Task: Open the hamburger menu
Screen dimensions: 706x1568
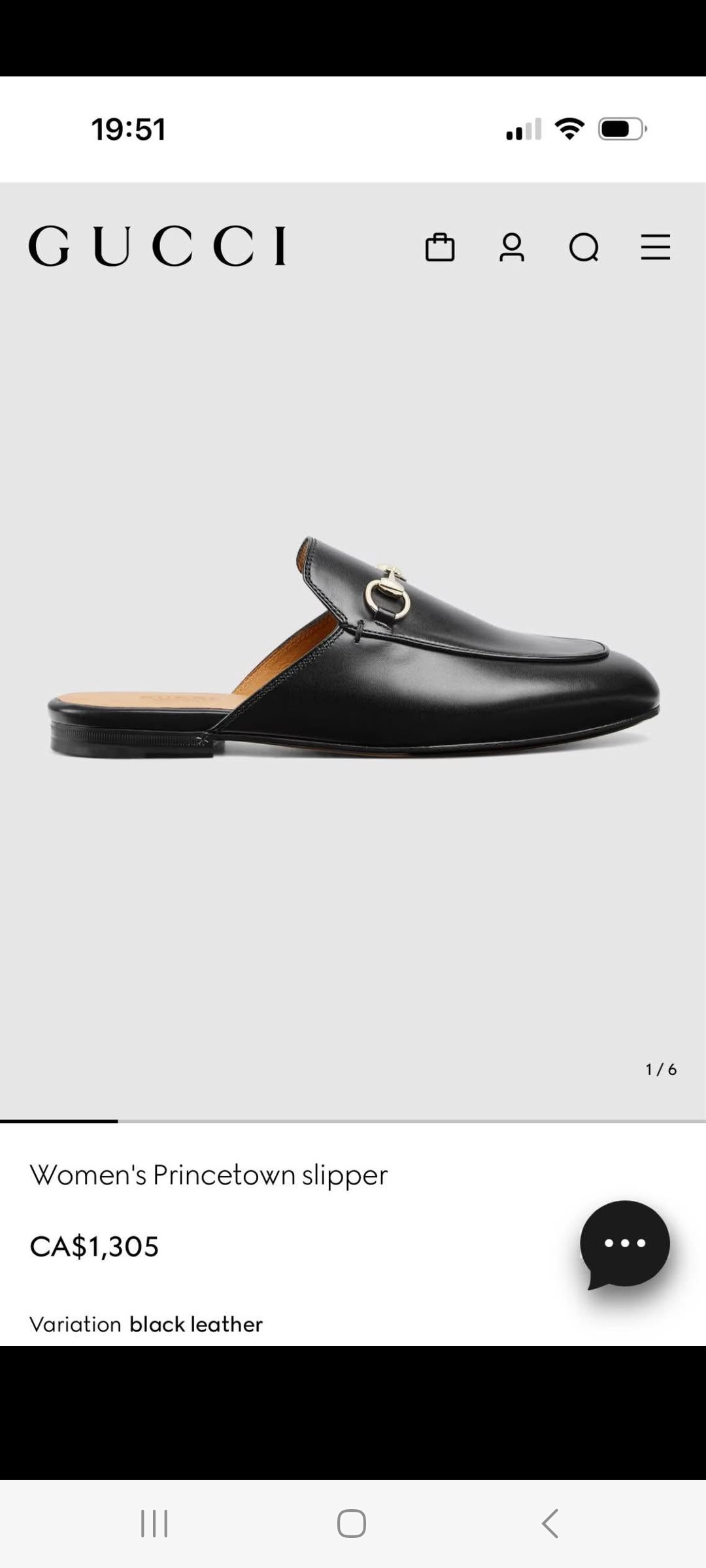Action: 656,248
